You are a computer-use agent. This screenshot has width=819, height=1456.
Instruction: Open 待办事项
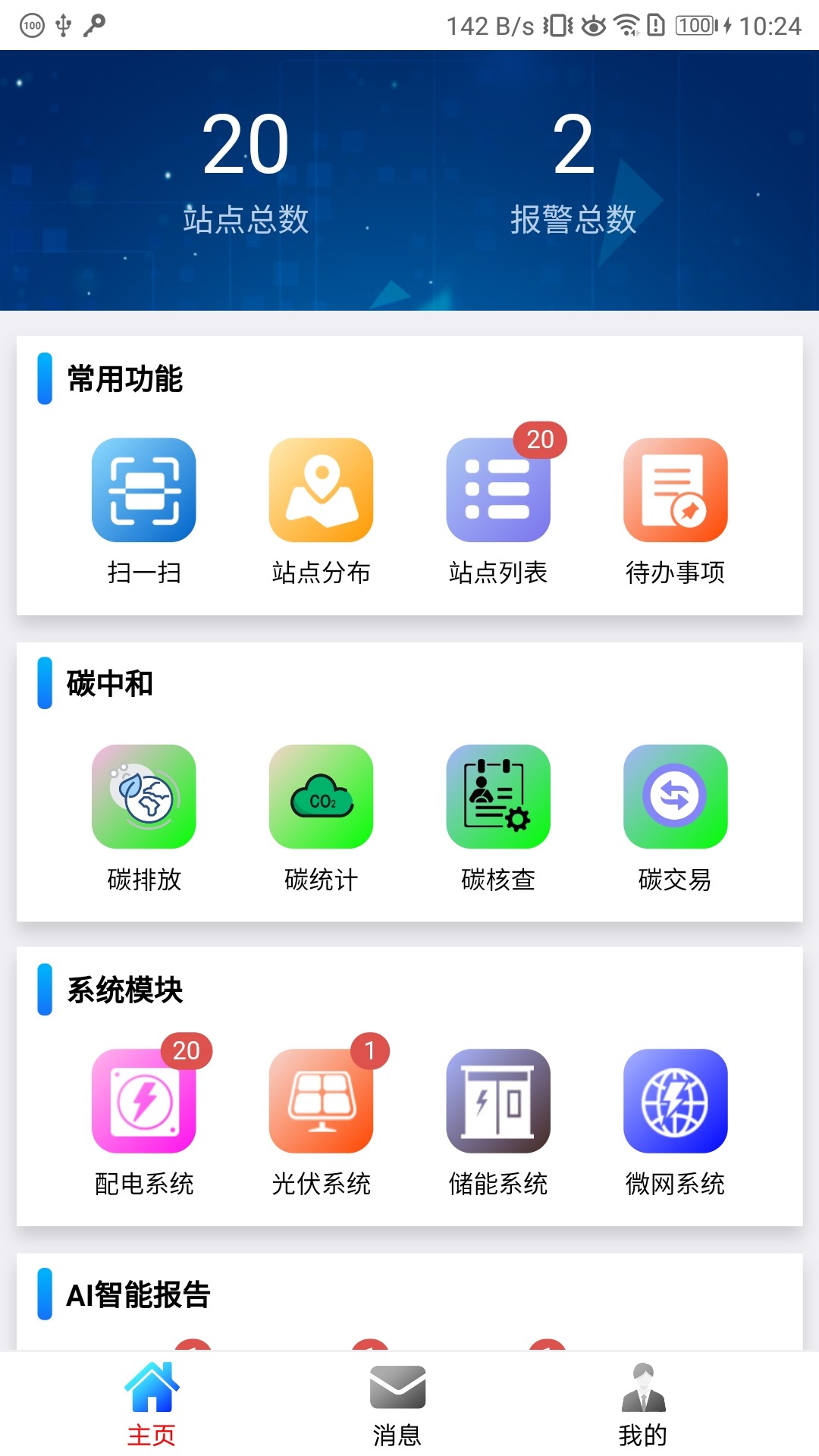point(675,490)
